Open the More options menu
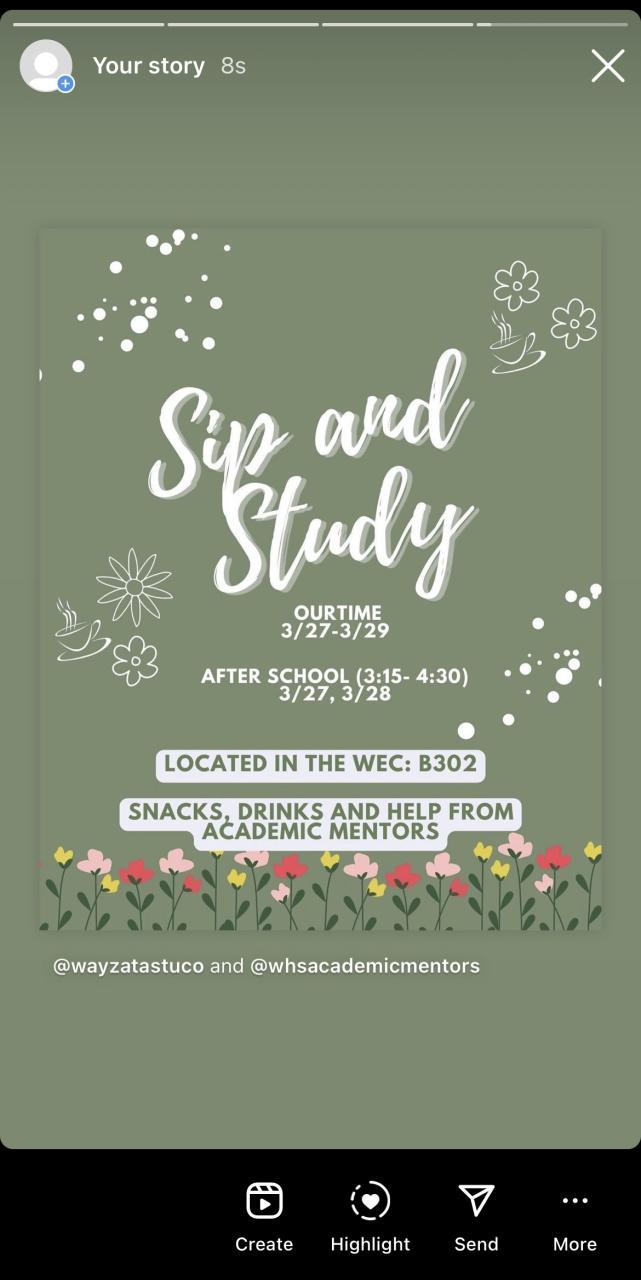 point(575,1214)
